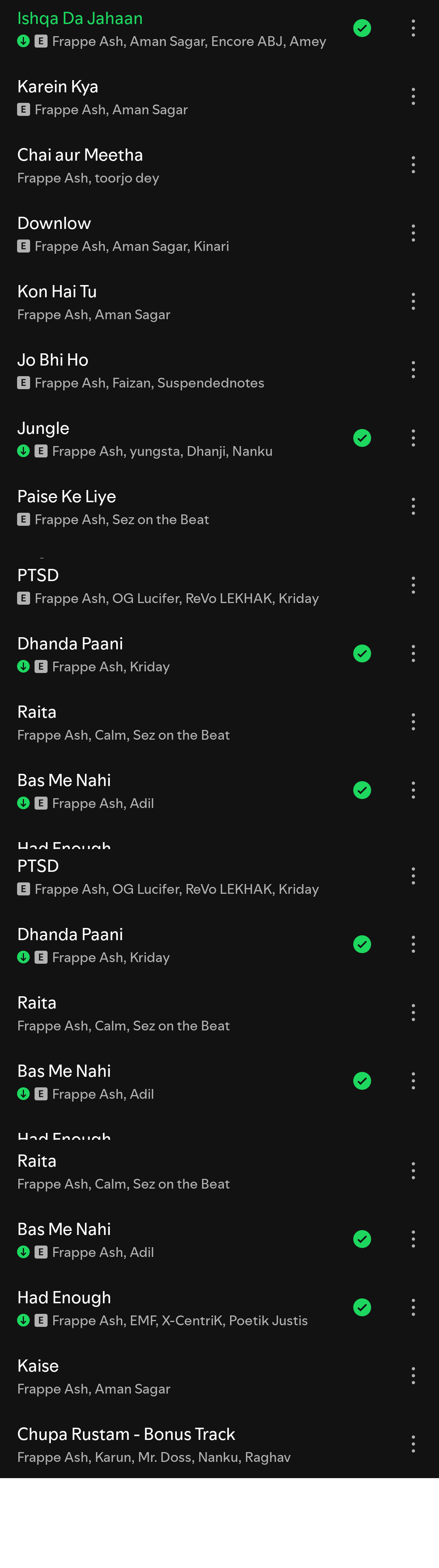Open the overflow menu for Downlow
The height and width of the screenshot is (1568, 439).
[x=413, y=233]
